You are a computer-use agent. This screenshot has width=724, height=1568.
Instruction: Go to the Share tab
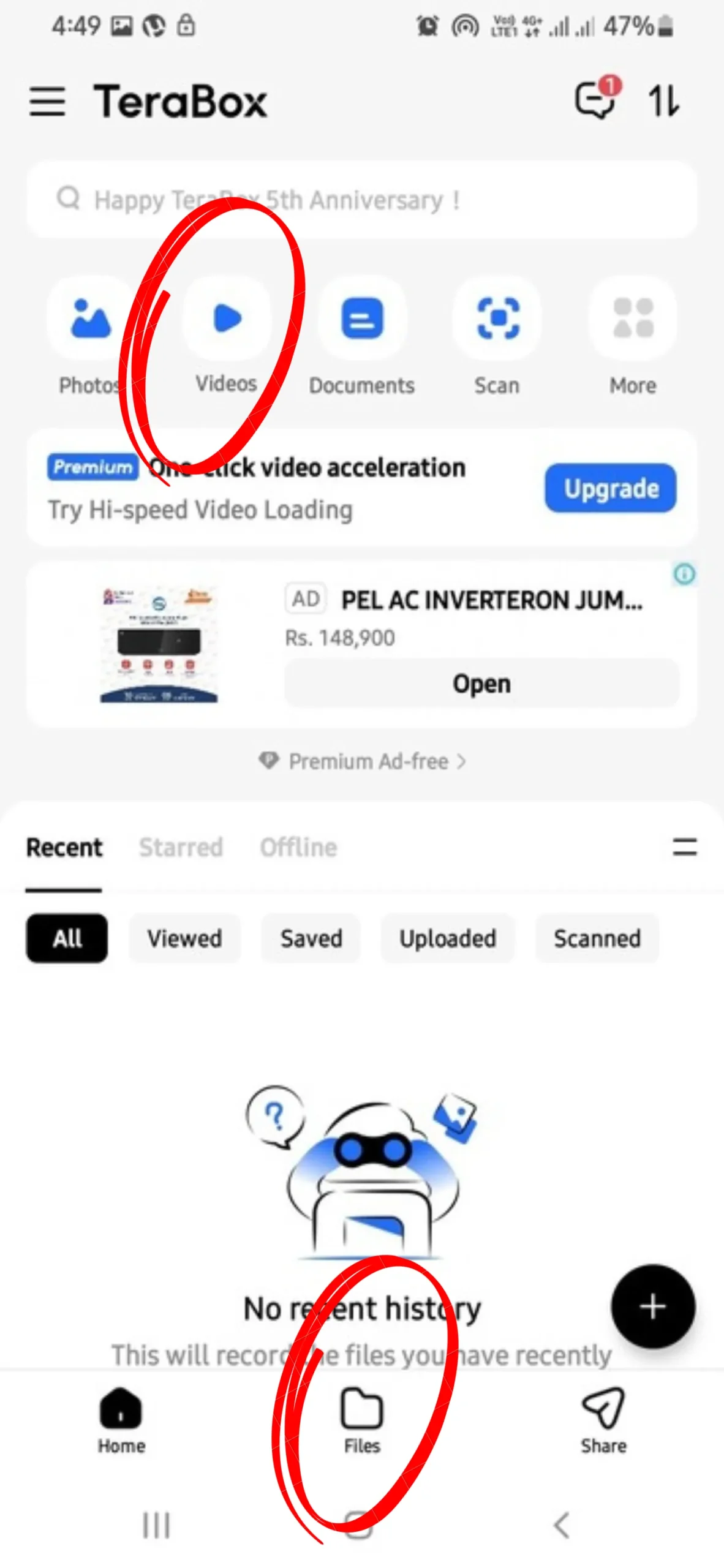click(x=603, y=1421)
